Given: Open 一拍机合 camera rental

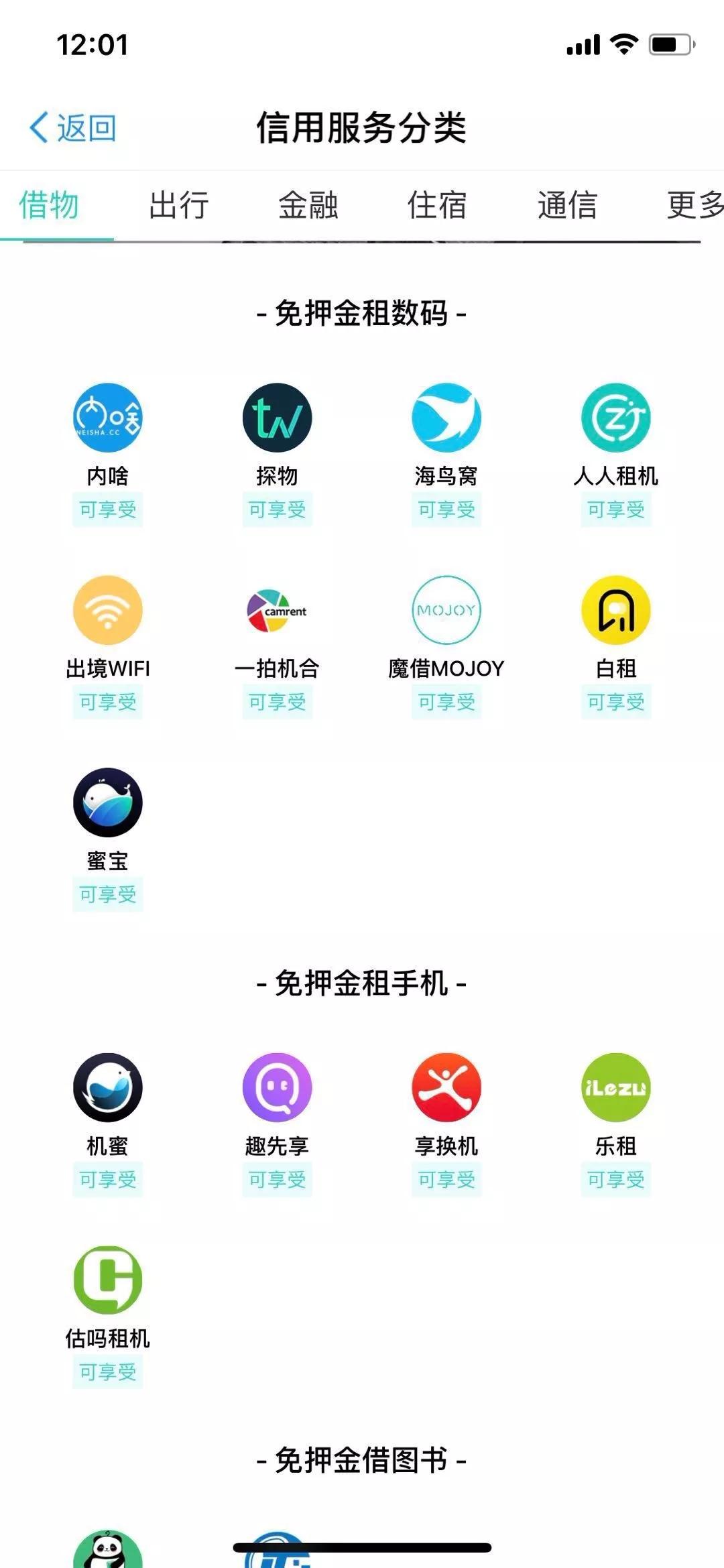Looking at the screenshot, I should pyautogui.click(x=277, y=610).
